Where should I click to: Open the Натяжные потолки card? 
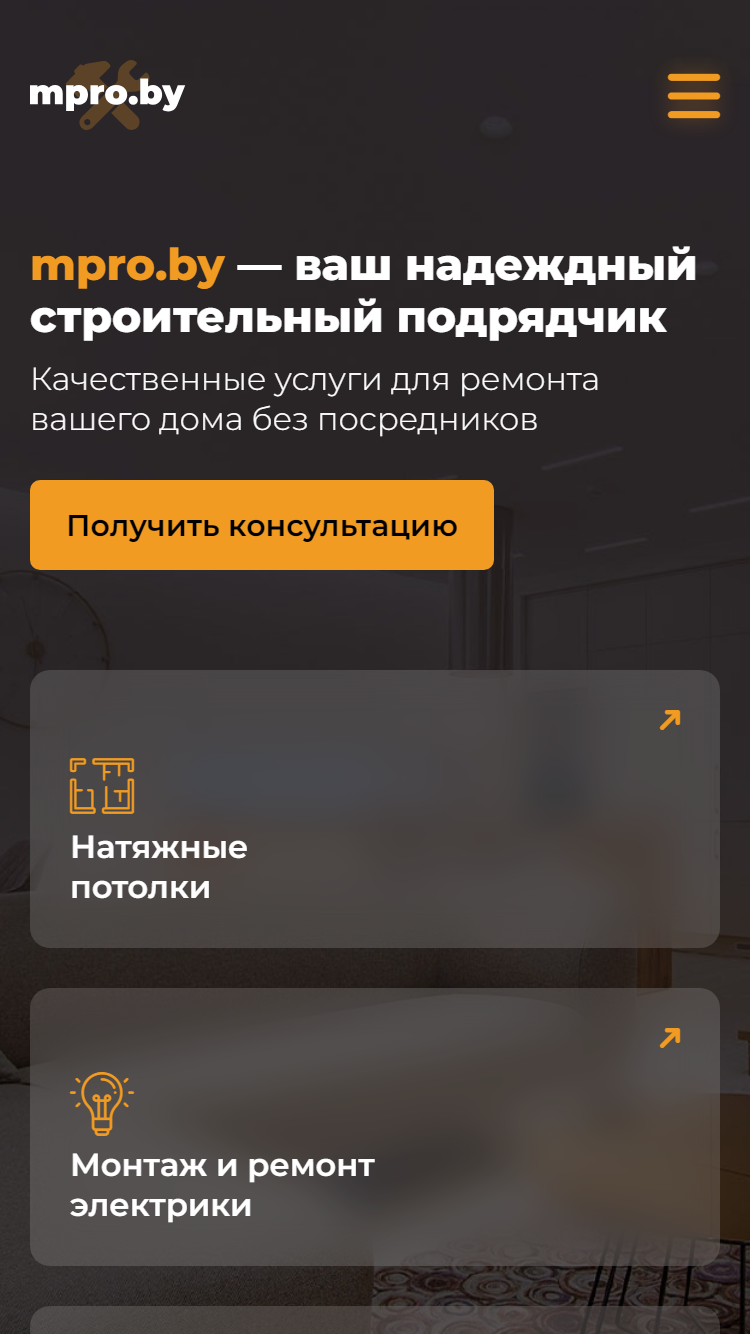[375, 809]
